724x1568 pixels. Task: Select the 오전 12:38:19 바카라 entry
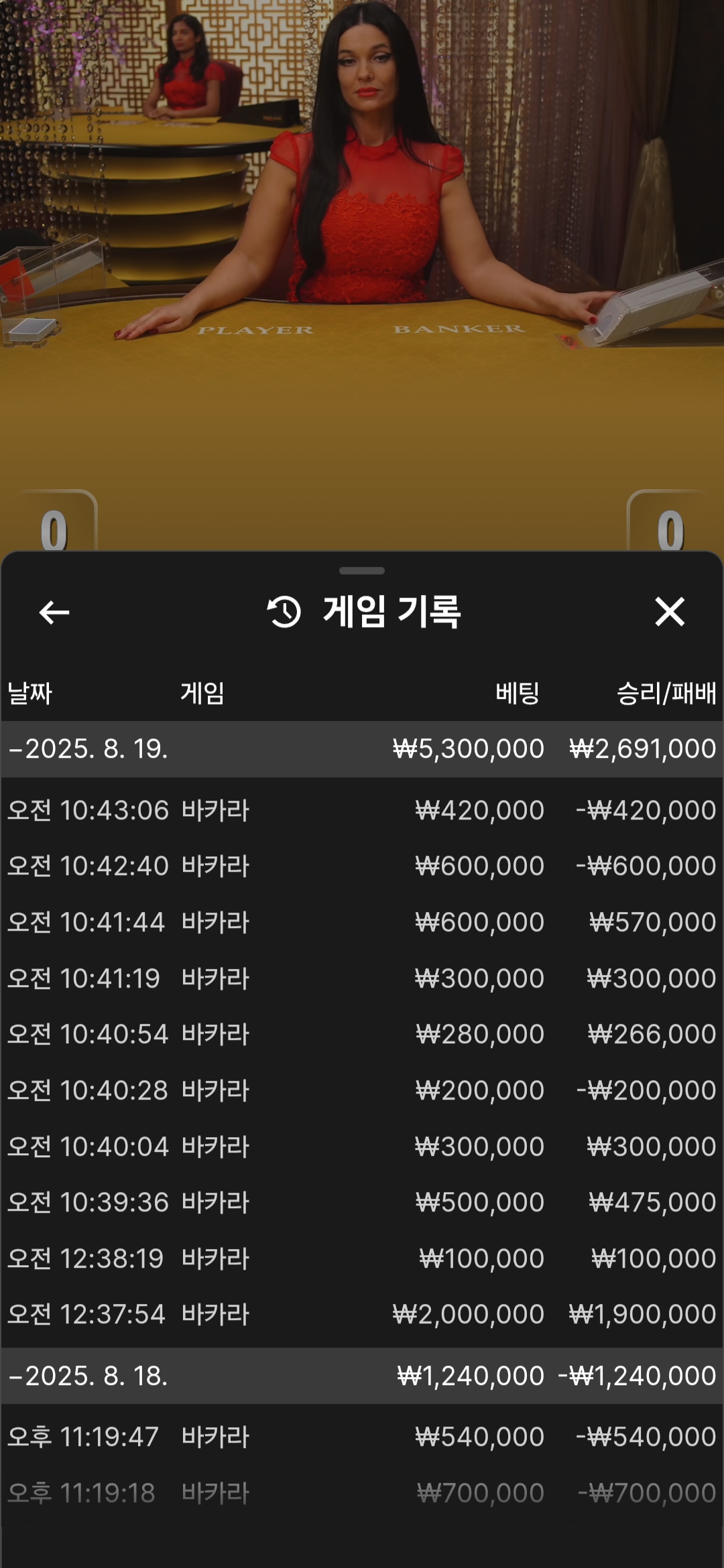coord(362,1258)
